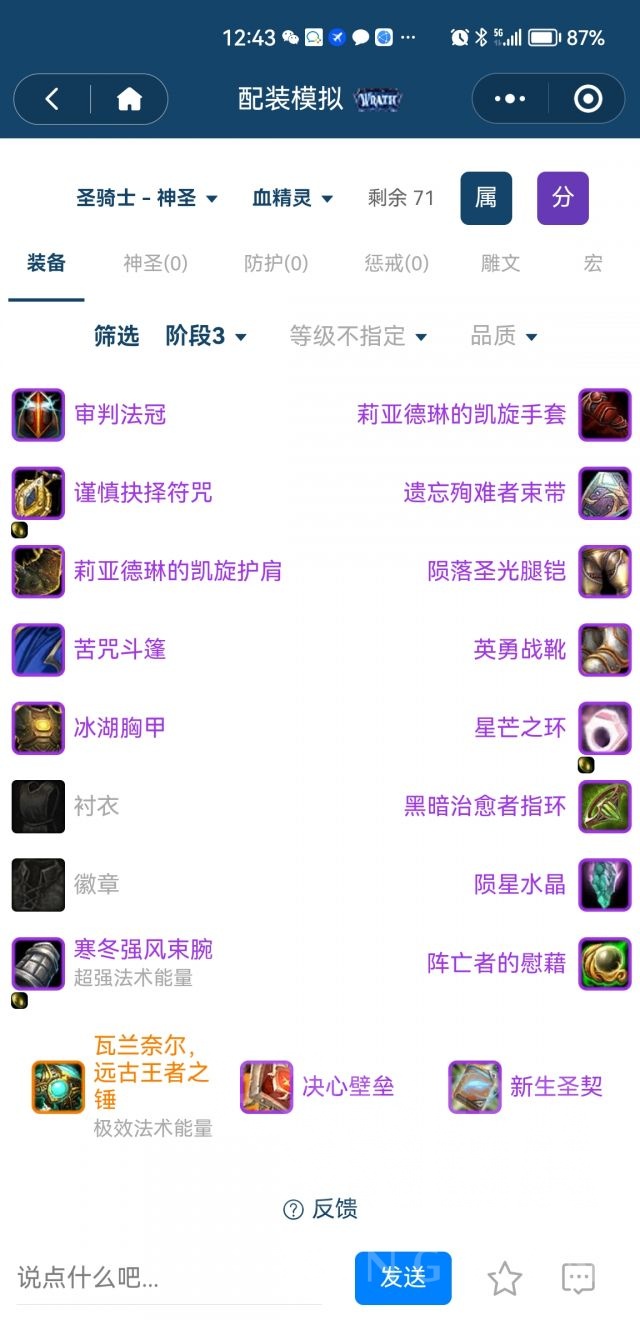Expand the 圣骑士 - 神圣 class dropdown
This screenshot has width=640, height=1320.
click(146, 198)
